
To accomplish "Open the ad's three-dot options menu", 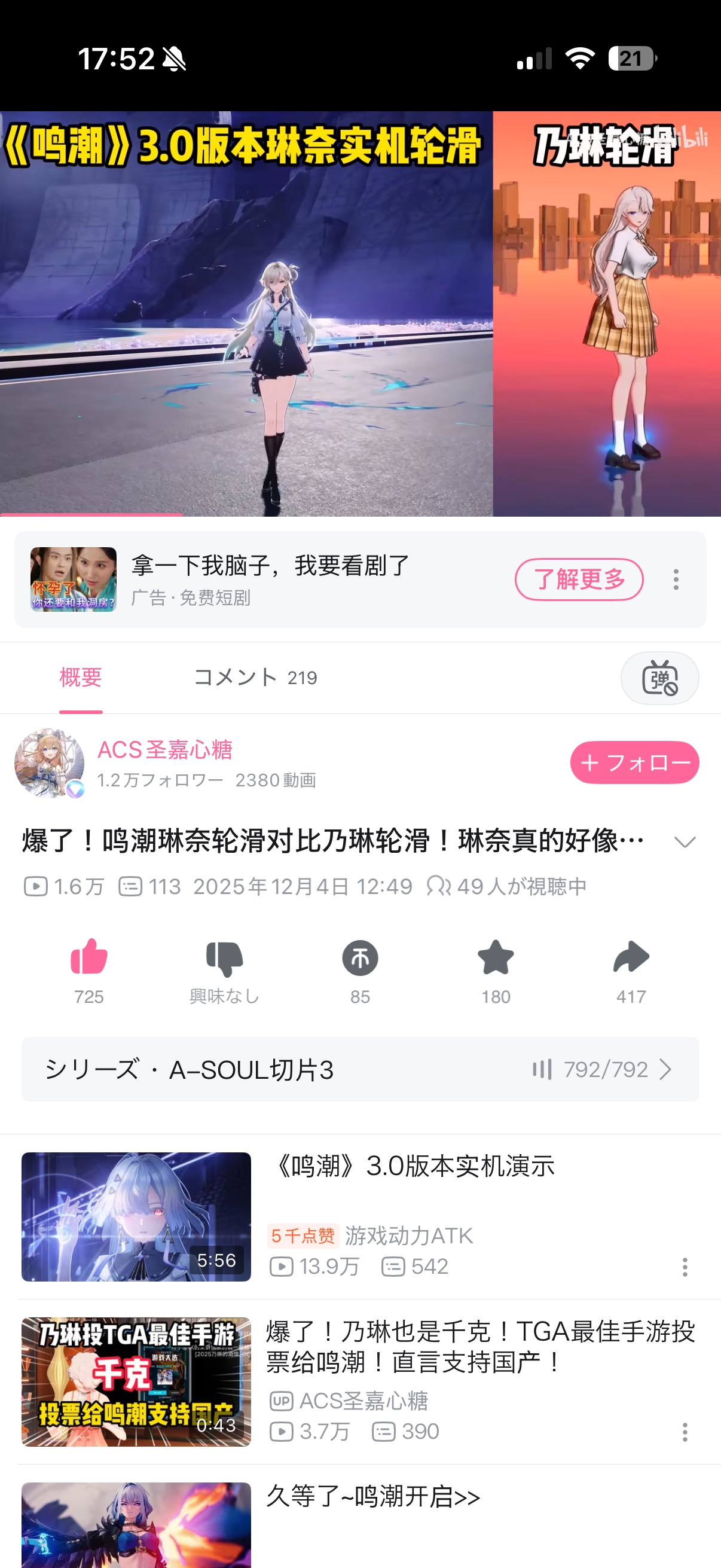I will pyautogui.click(x=676, y=579).
